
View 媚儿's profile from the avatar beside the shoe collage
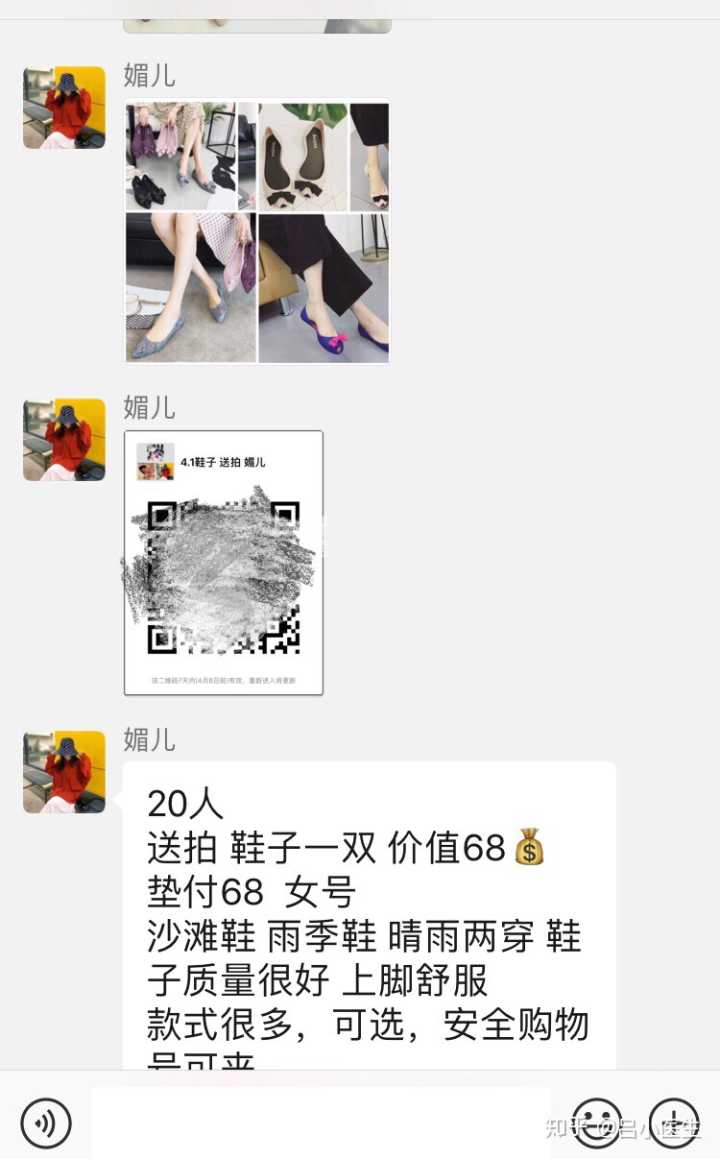click(64, 108)
